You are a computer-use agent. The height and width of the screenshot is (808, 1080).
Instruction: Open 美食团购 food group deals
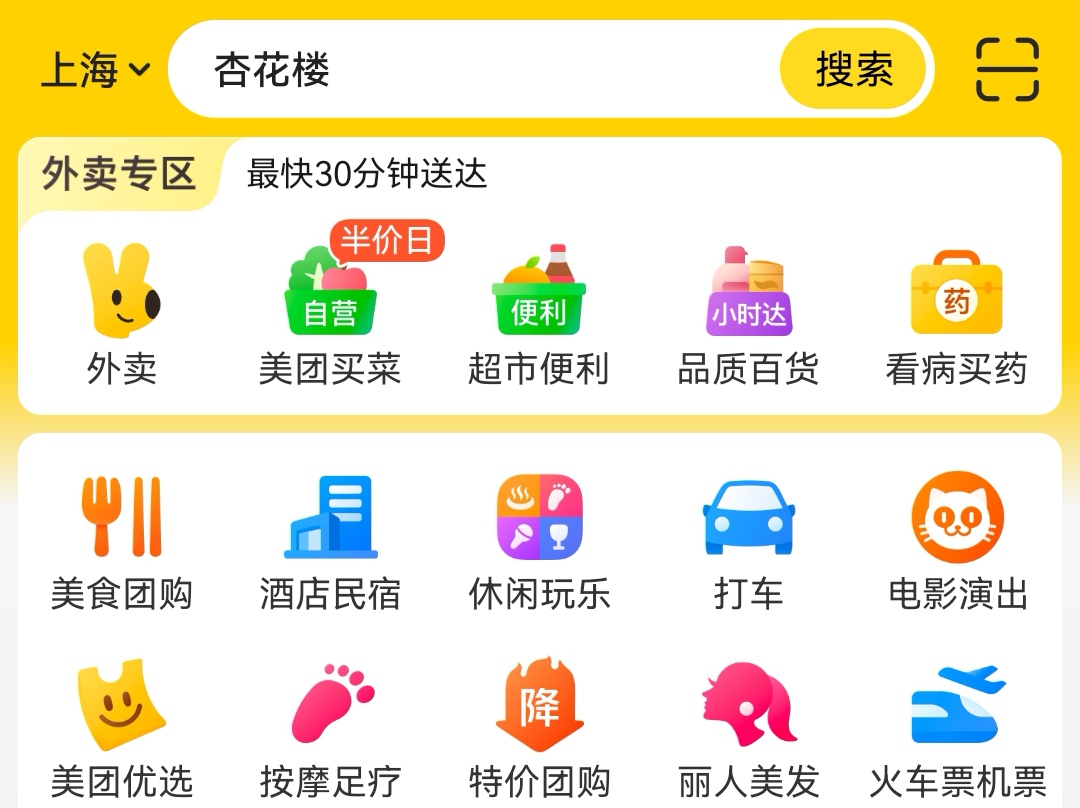[122, 542]
